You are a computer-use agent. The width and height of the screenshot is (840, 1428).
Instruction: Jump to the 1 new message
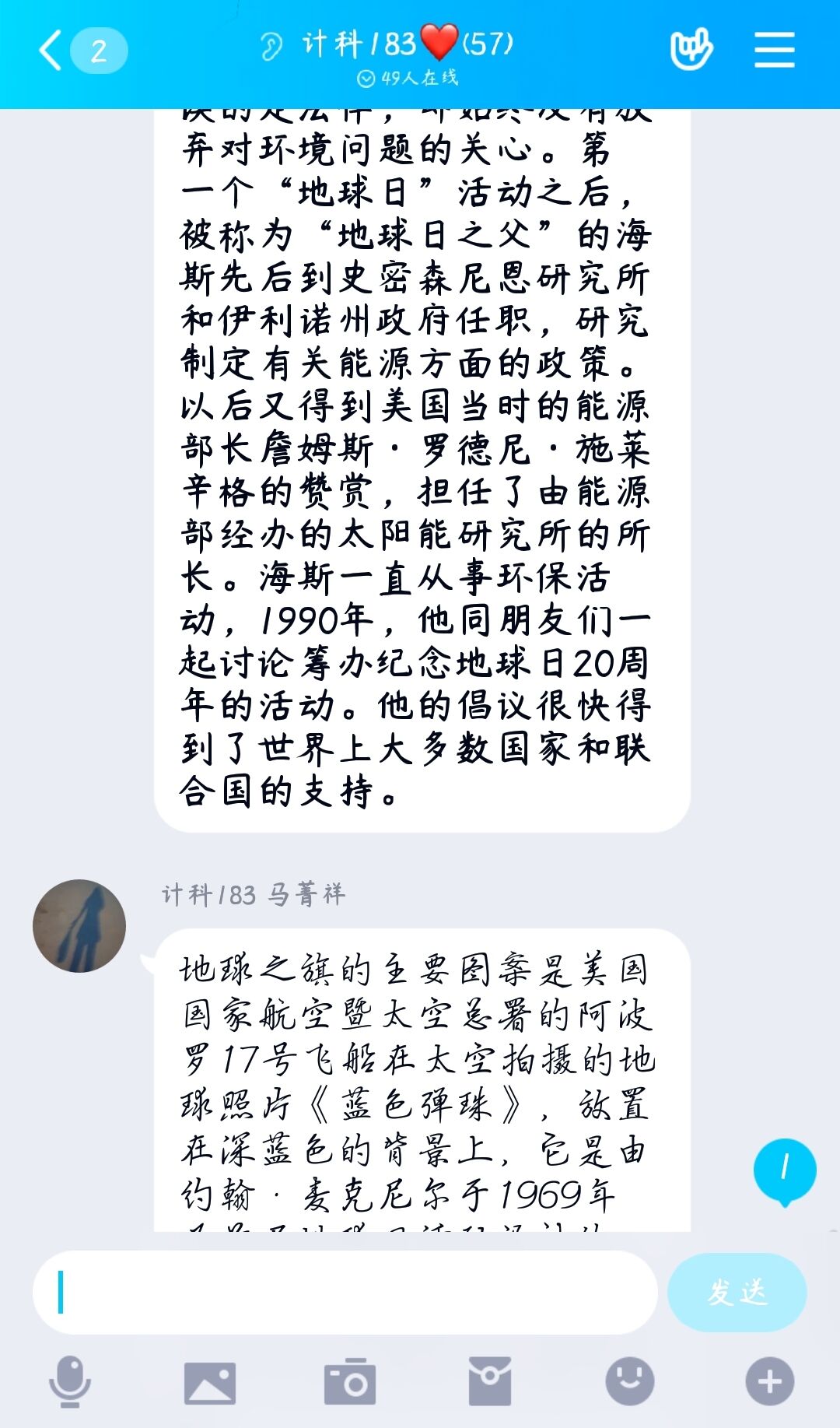[784, 1170]
